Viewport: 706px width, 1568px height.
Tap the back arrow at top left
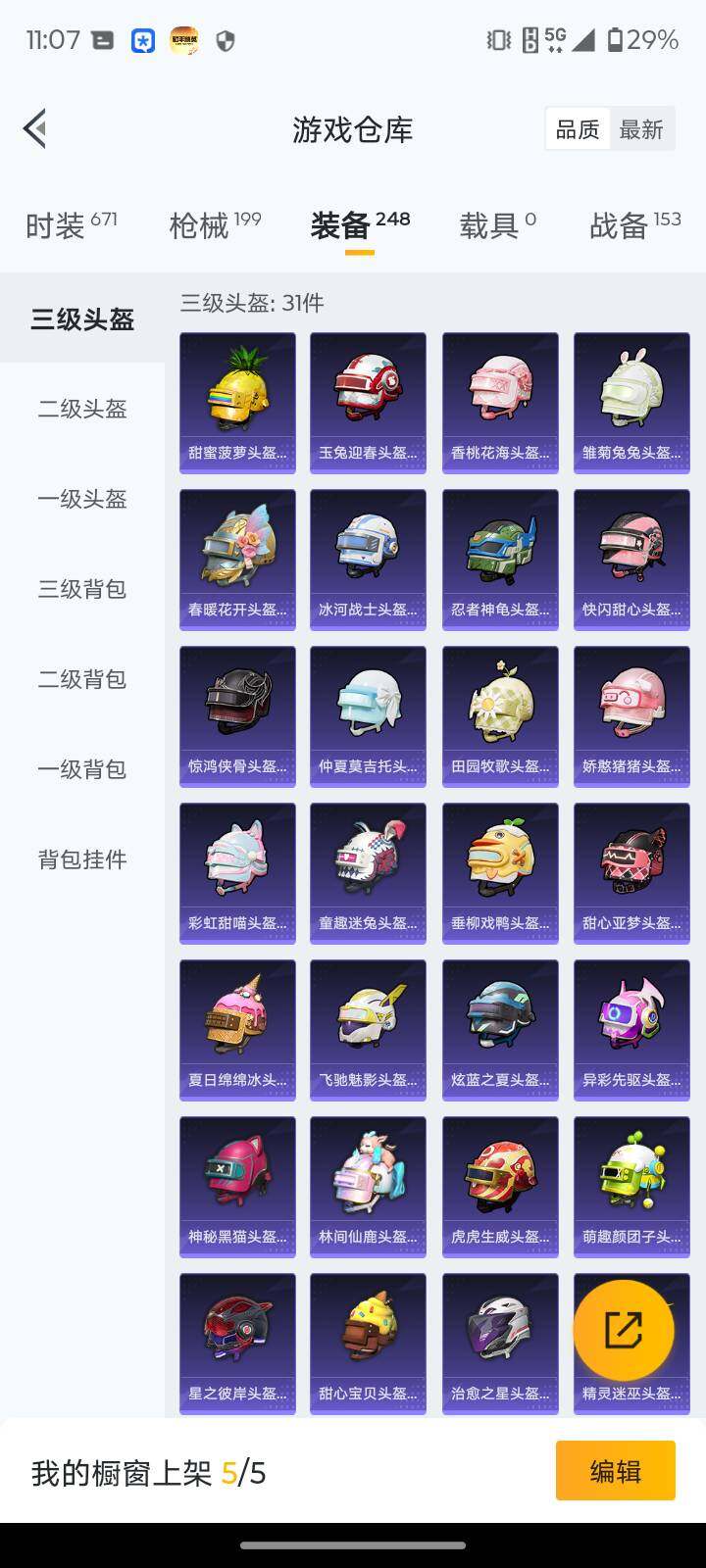[x=34, y=128]
